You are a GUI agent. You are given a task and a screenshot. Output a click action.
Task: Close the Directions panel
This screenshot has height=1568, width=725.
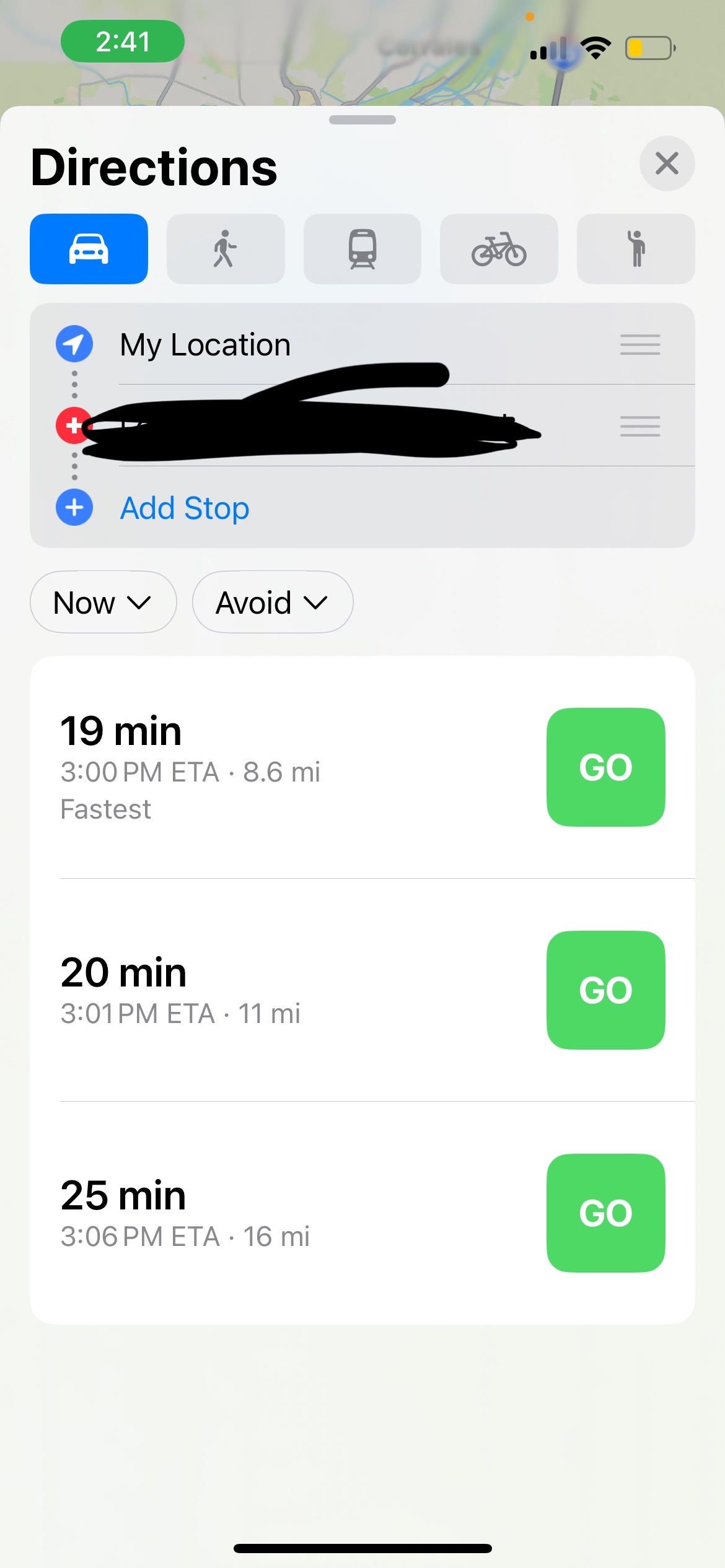(x=667, y=163)
